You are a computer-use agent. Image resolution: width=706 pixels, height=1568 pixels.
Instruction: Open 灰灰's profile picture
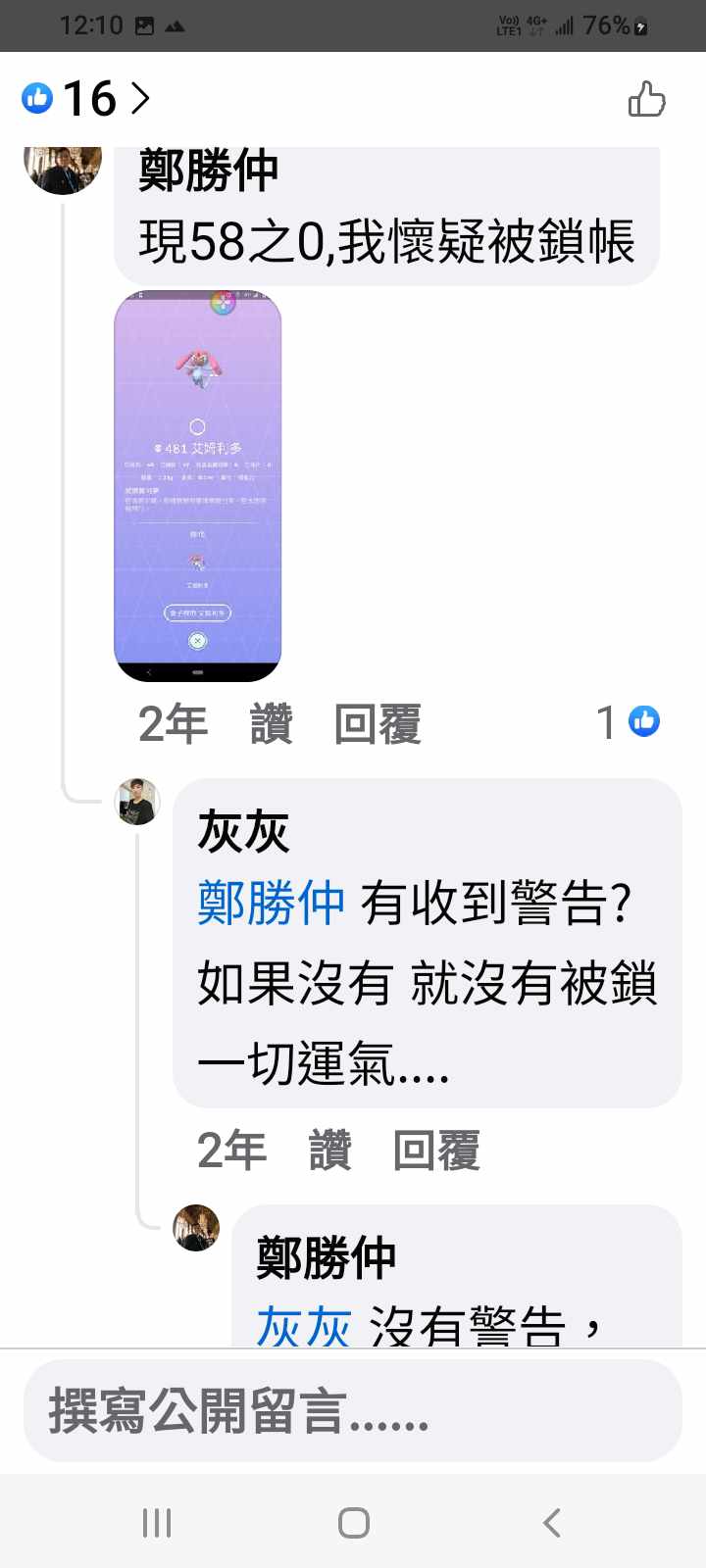(x=138, y=802)
